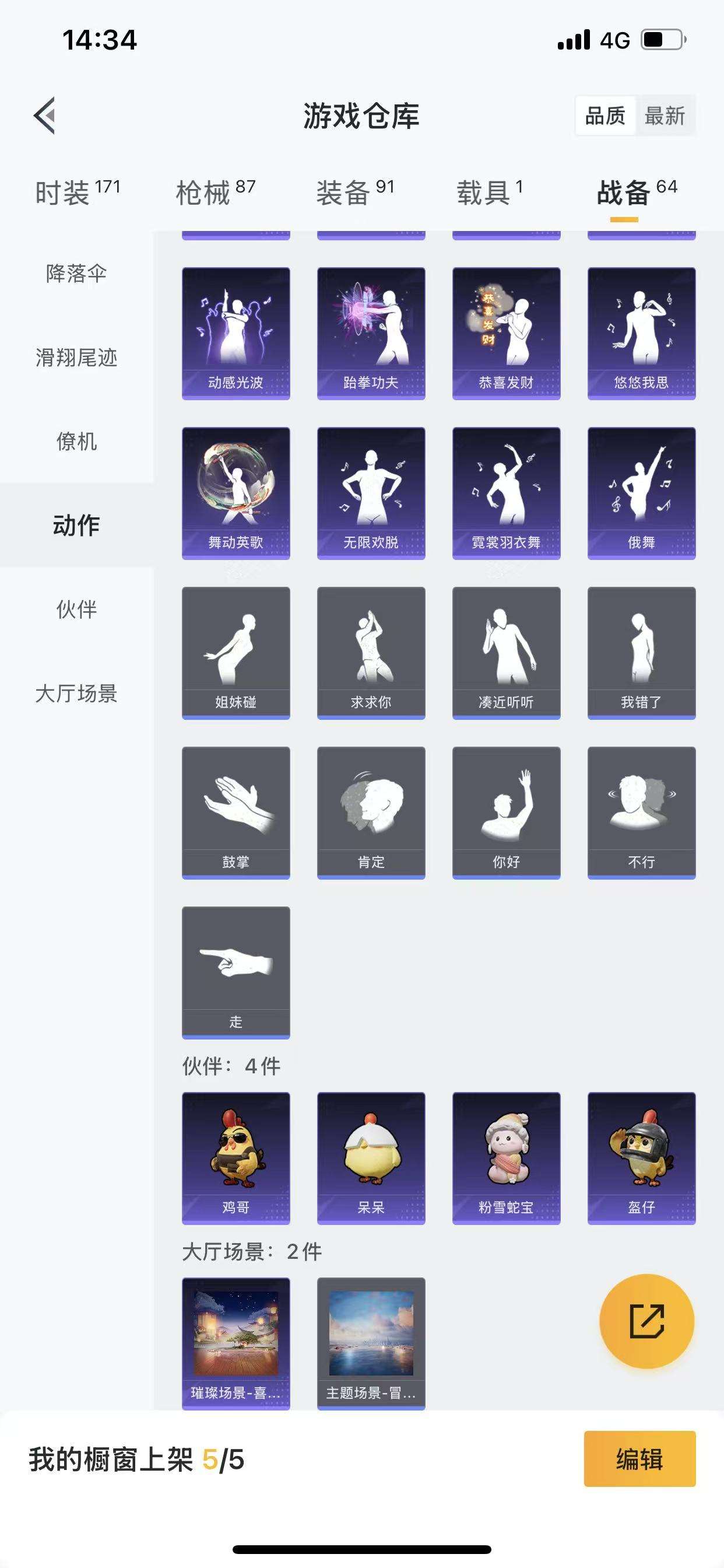The image size is (724, 1568).
Task: Tap the 编辑 button for my showcase
Action: [x=639, y=1458]
